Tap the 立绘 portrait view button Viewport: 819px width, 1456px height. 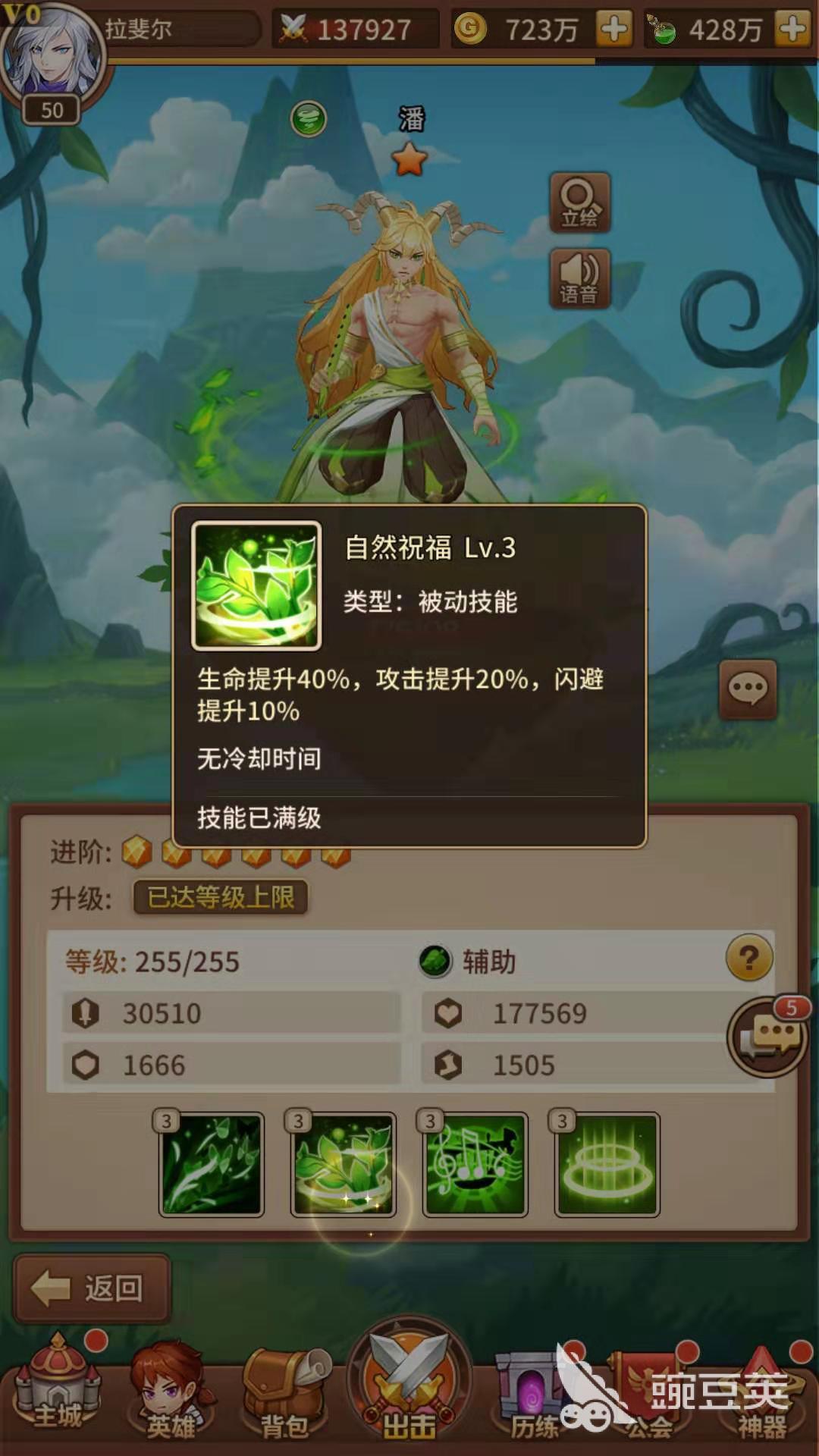click(x=579, y=202)
